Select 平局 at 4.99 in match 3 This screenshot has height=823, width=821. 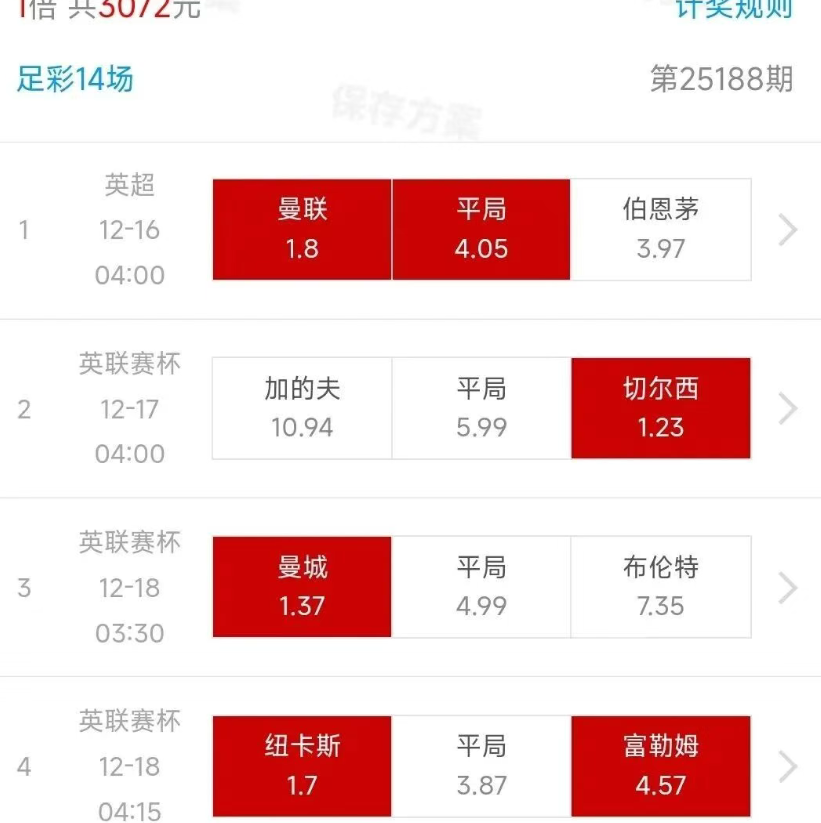click(481, 587)
